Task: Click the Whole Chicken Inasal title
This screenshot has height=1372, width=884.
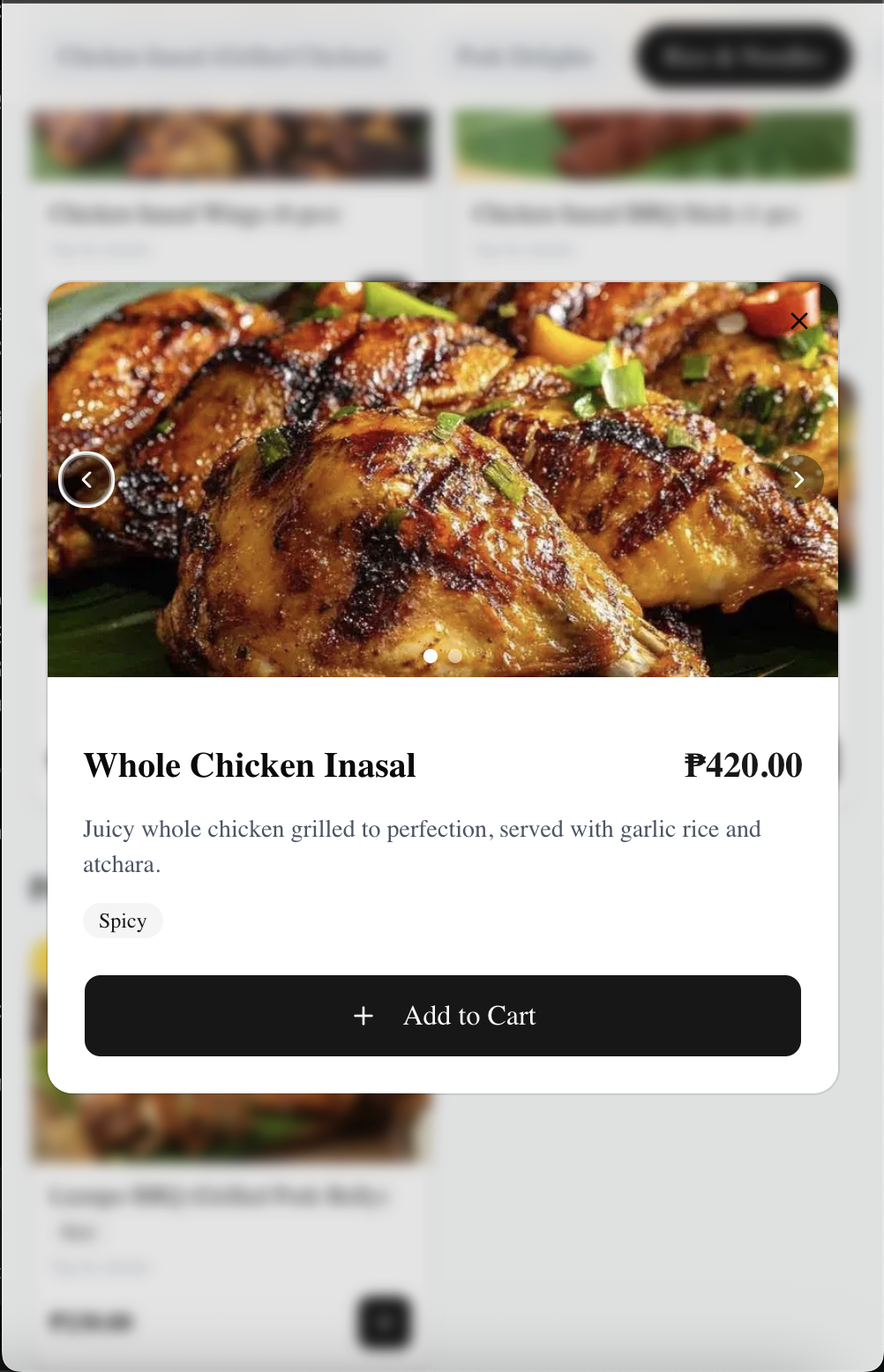Action: [250, 765]
